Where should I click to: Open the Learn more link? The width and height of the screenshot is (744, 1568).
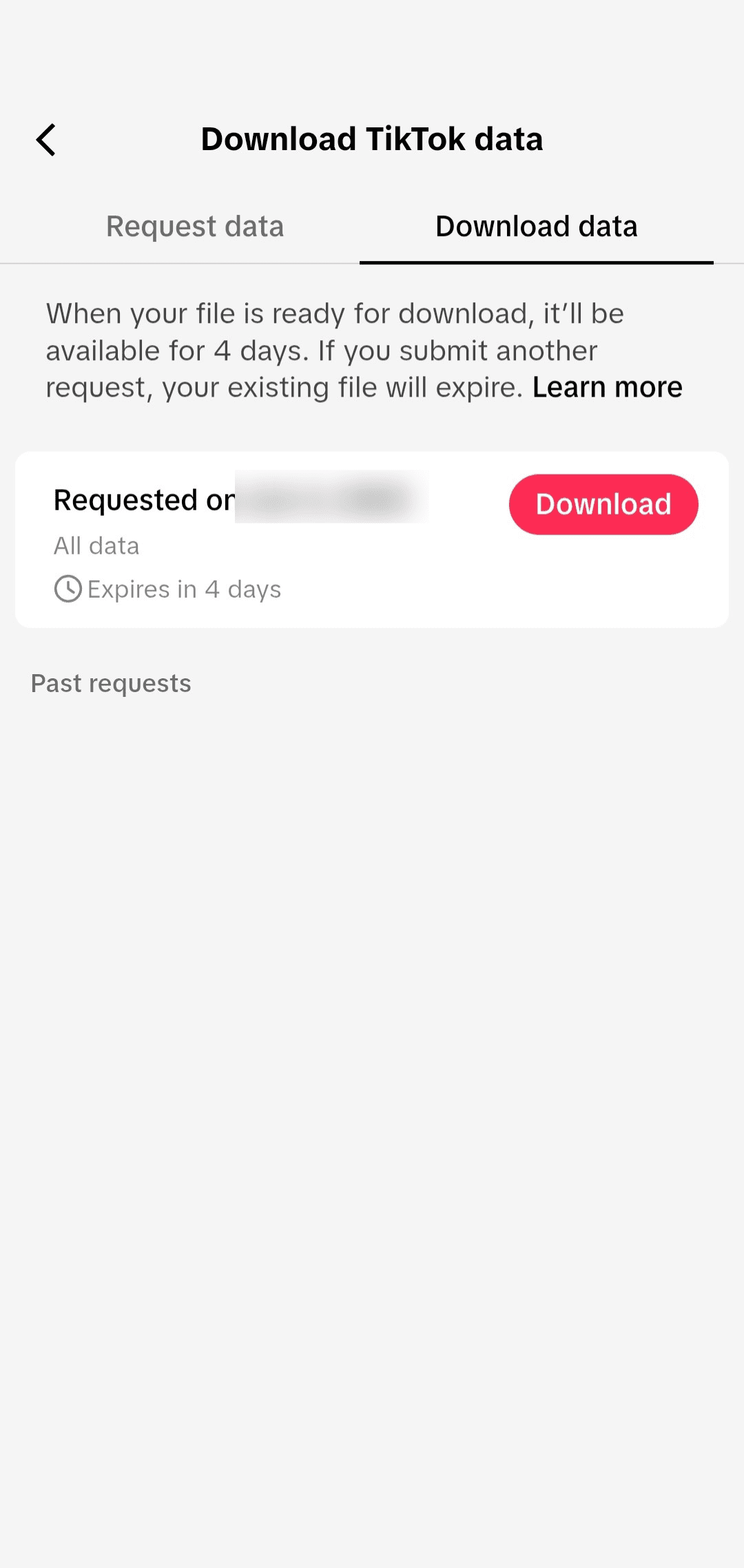coord(607,386)
